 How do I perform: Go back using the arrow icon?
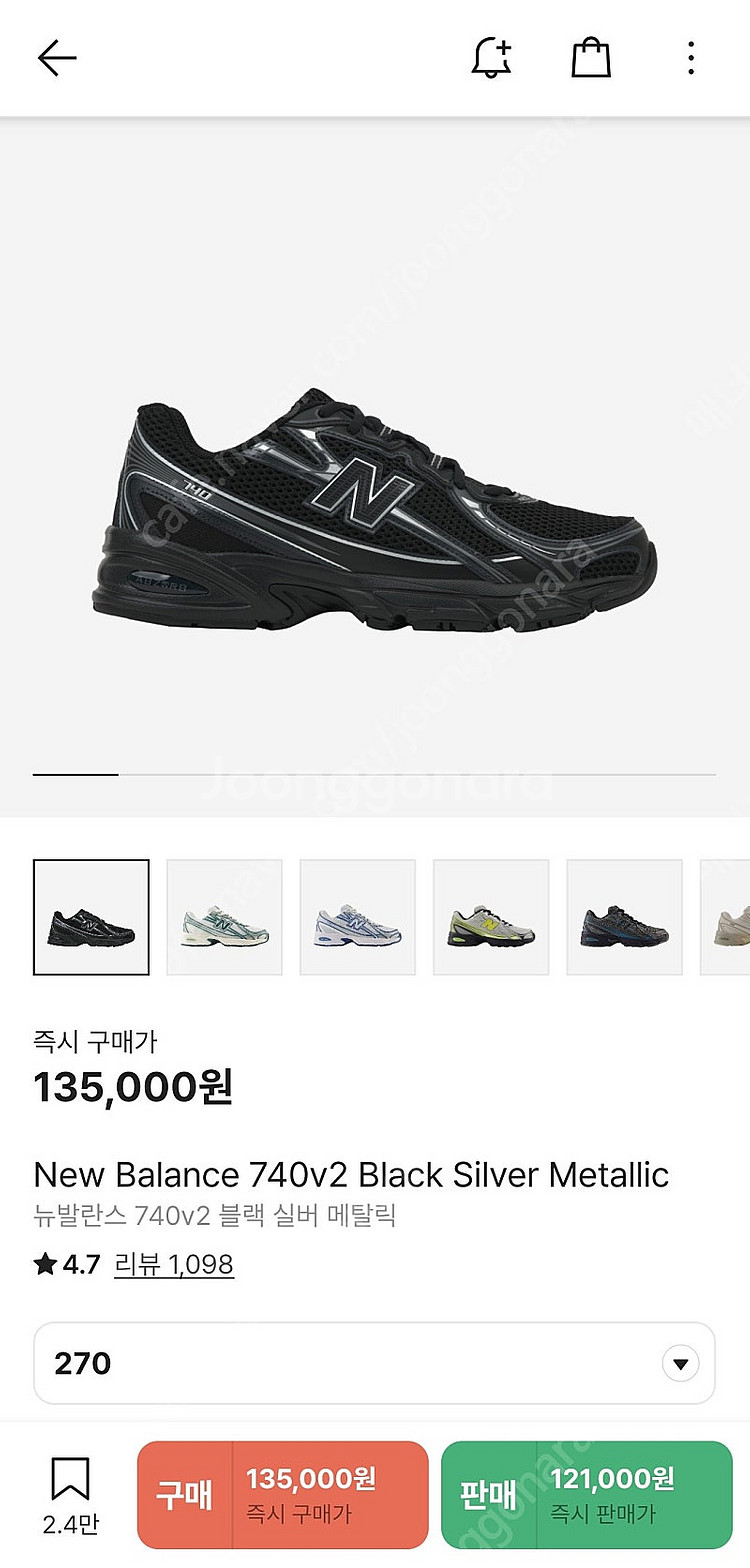pyautogui.click(x=57, y=58)
